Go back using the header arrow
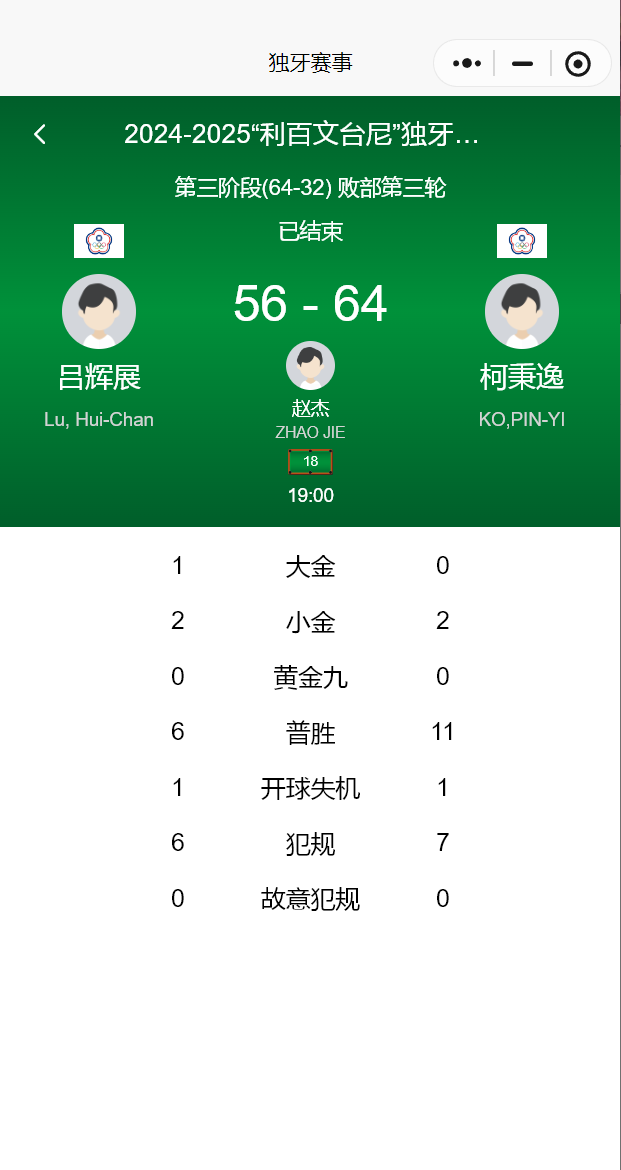The width and height of the screenshot is (621, 1170). [40, 134]
